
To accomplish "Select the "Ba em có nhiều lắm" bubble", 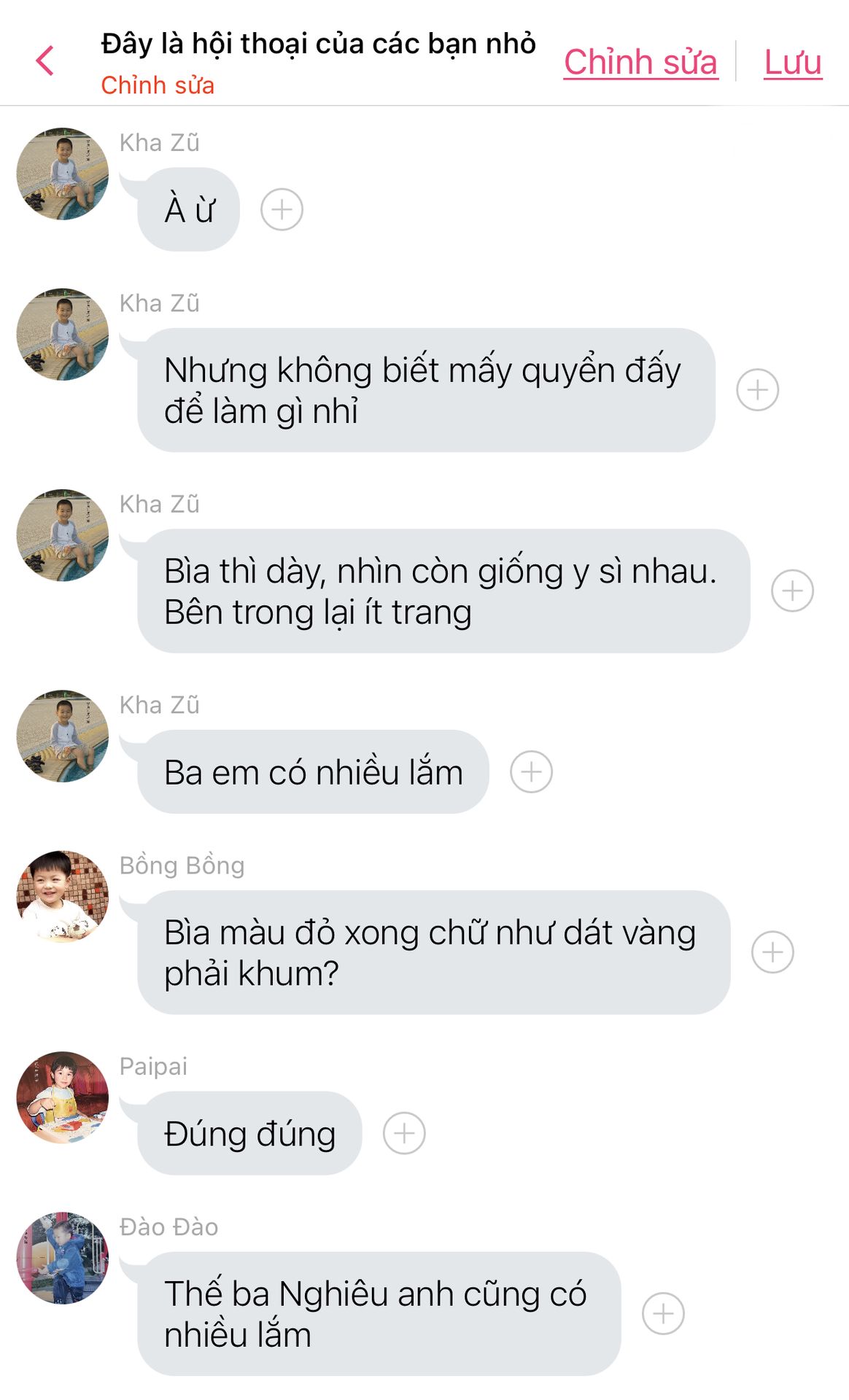I will coord(313,771).
